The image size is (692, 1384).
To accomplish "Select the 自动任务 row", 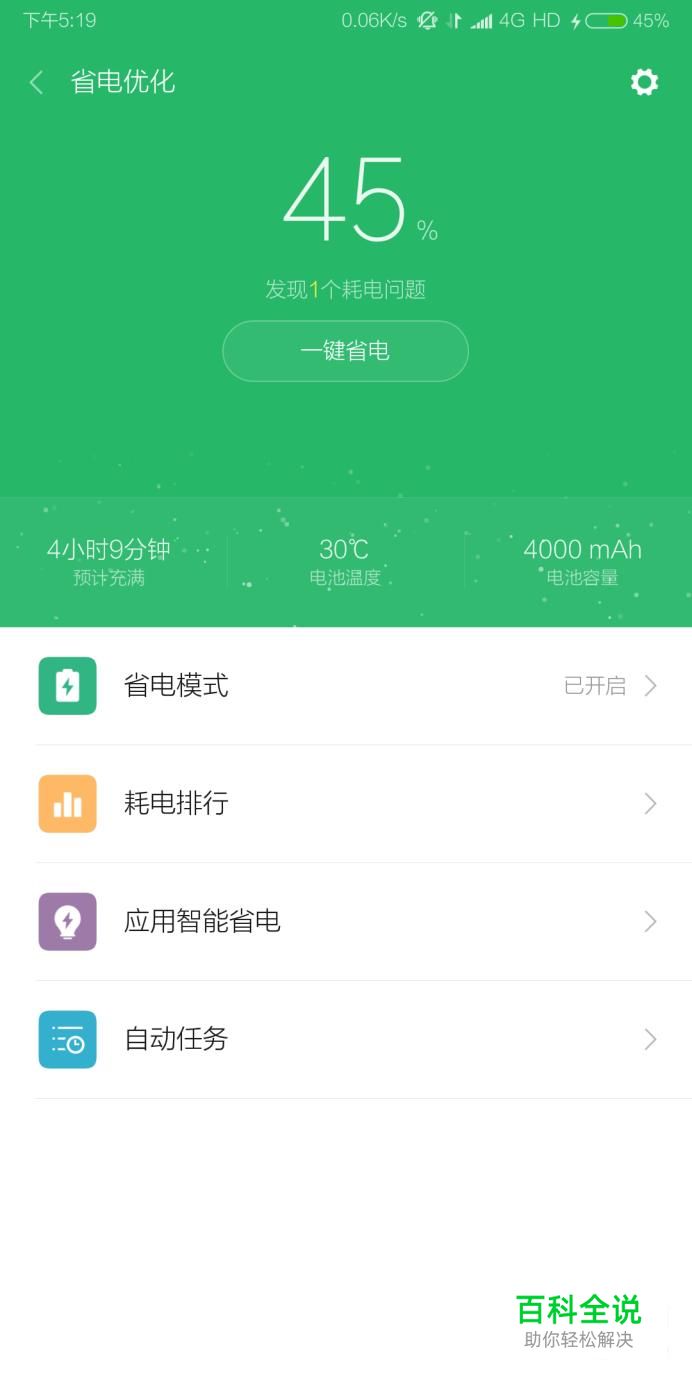I will coord(346,1040).
